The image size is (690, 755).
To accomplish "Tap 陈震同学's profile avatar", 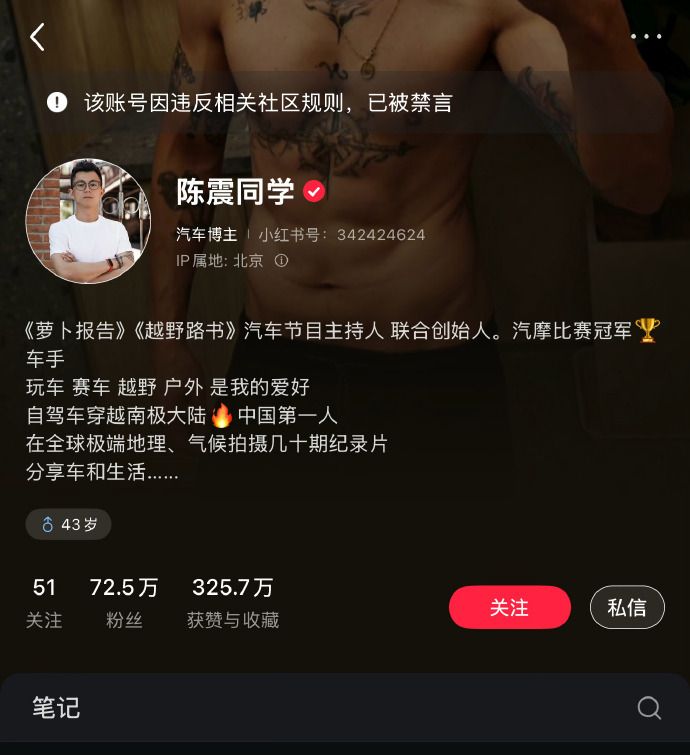I will coord(88,221).
